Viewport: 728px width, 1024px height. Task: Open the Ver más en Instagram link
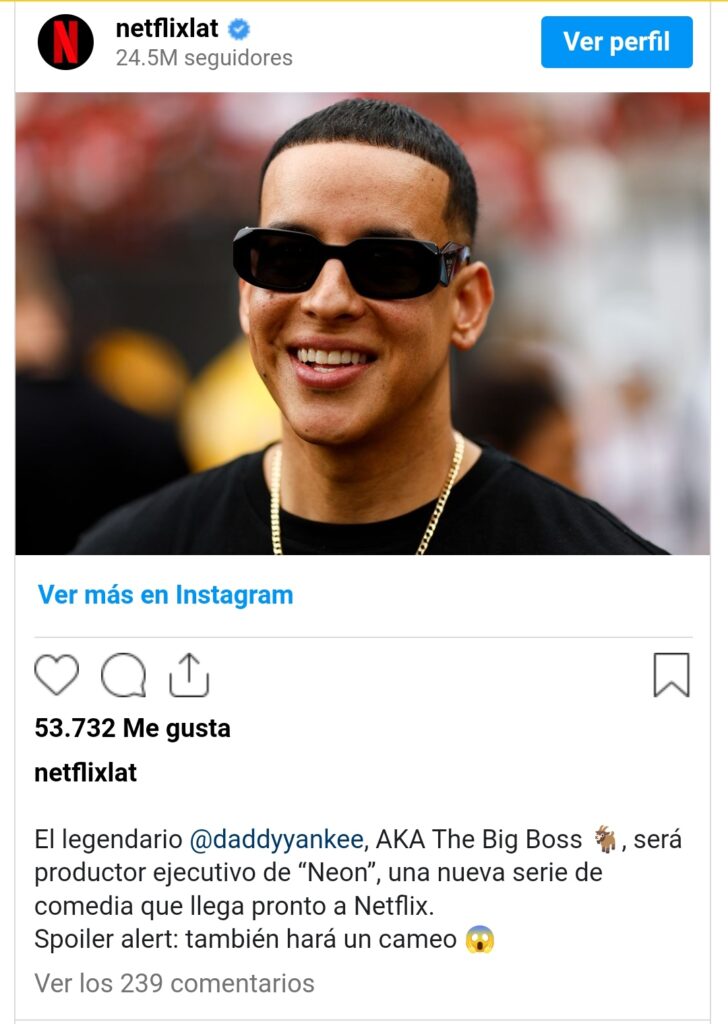165,595
